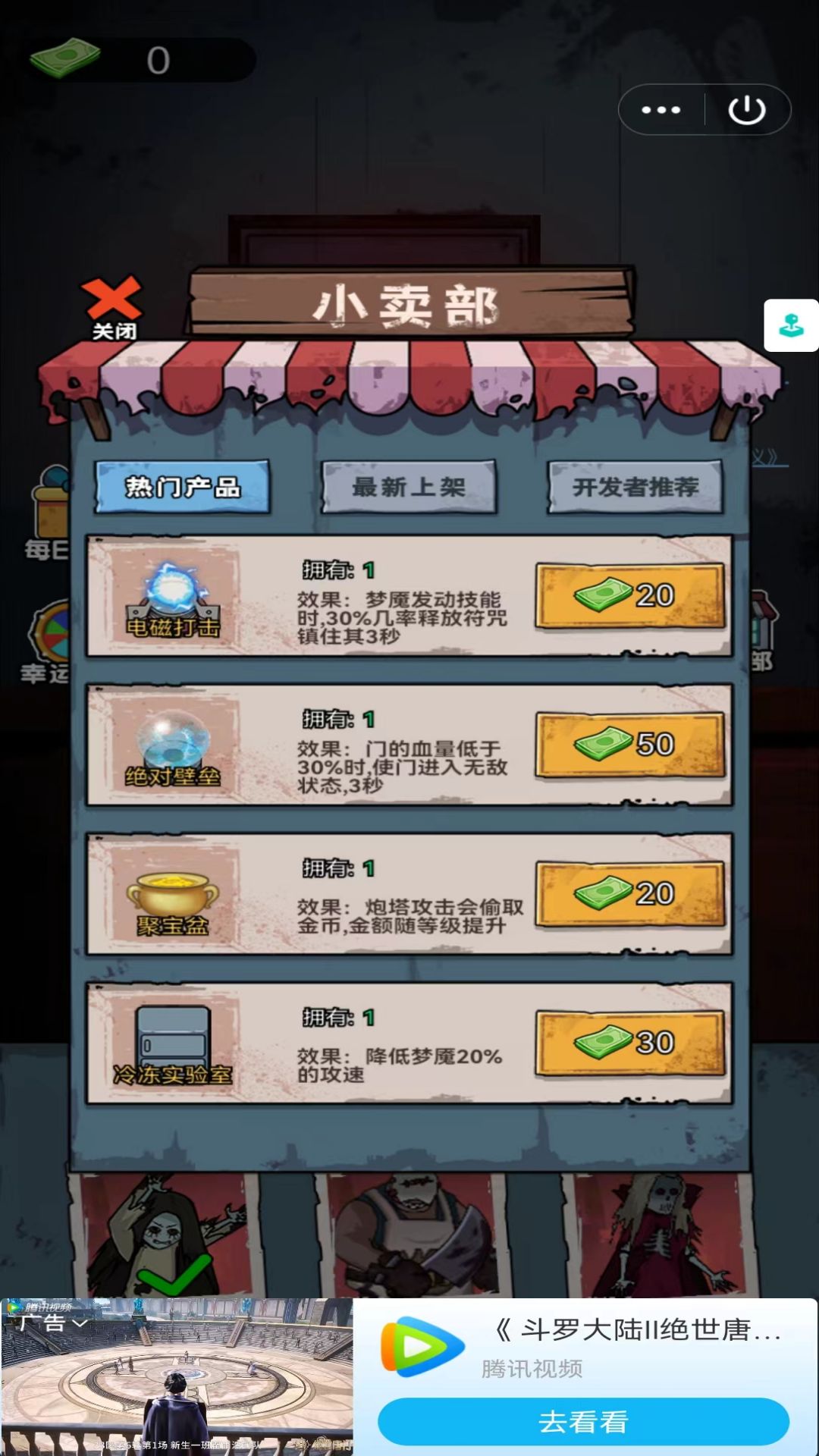Select the 热门产品 tab

click(182, 487)
